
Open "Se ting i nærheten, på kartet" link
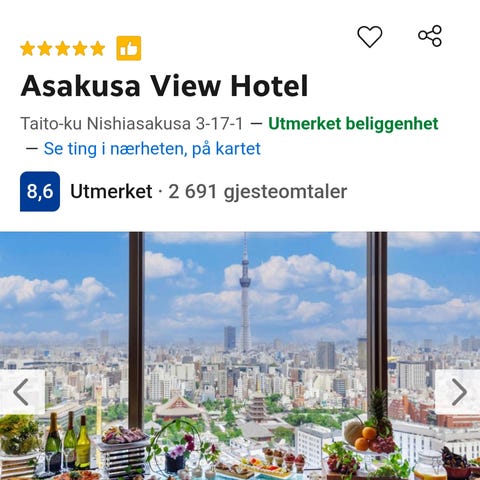(x=152, y=149)
